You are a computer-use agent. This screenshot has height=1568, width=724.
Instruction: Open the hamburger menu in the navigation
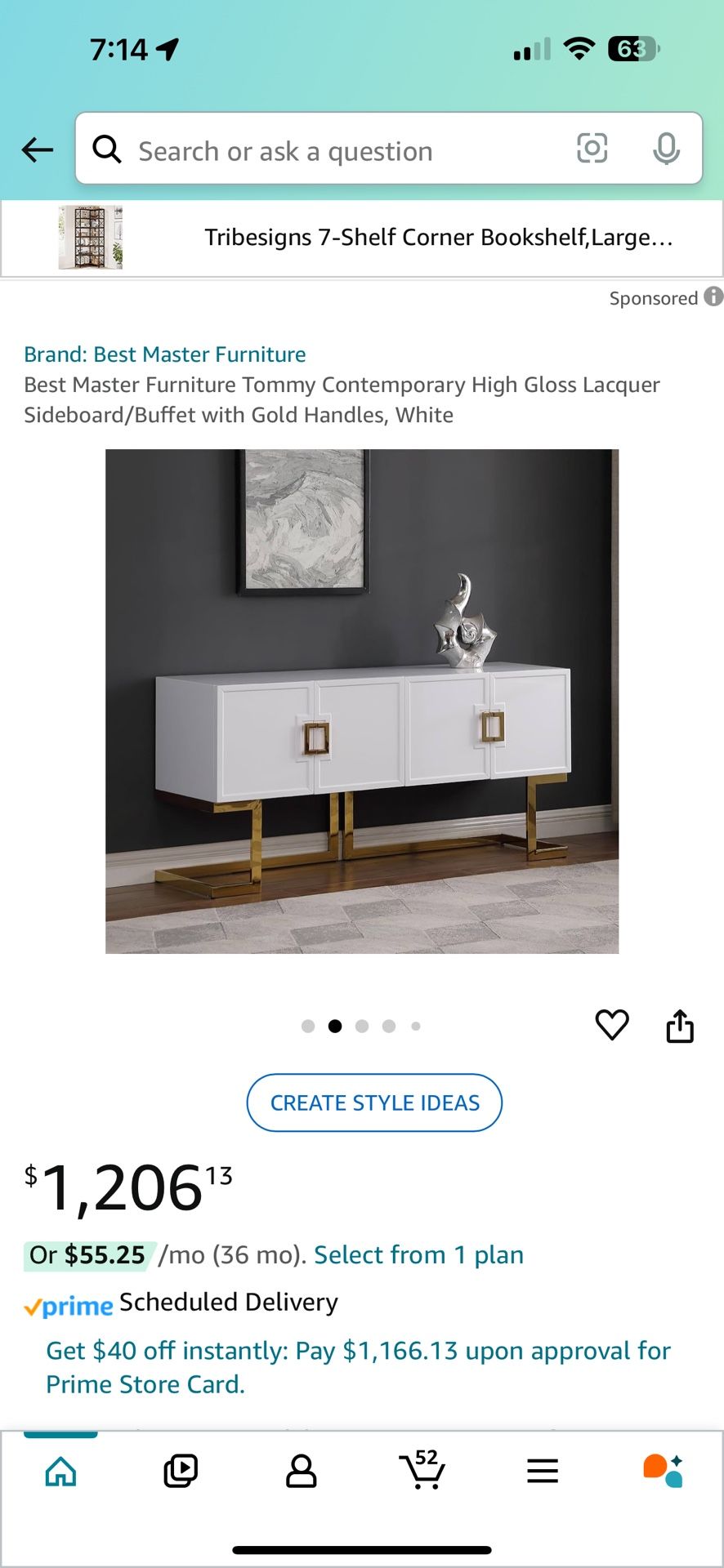pos(543,1472)
